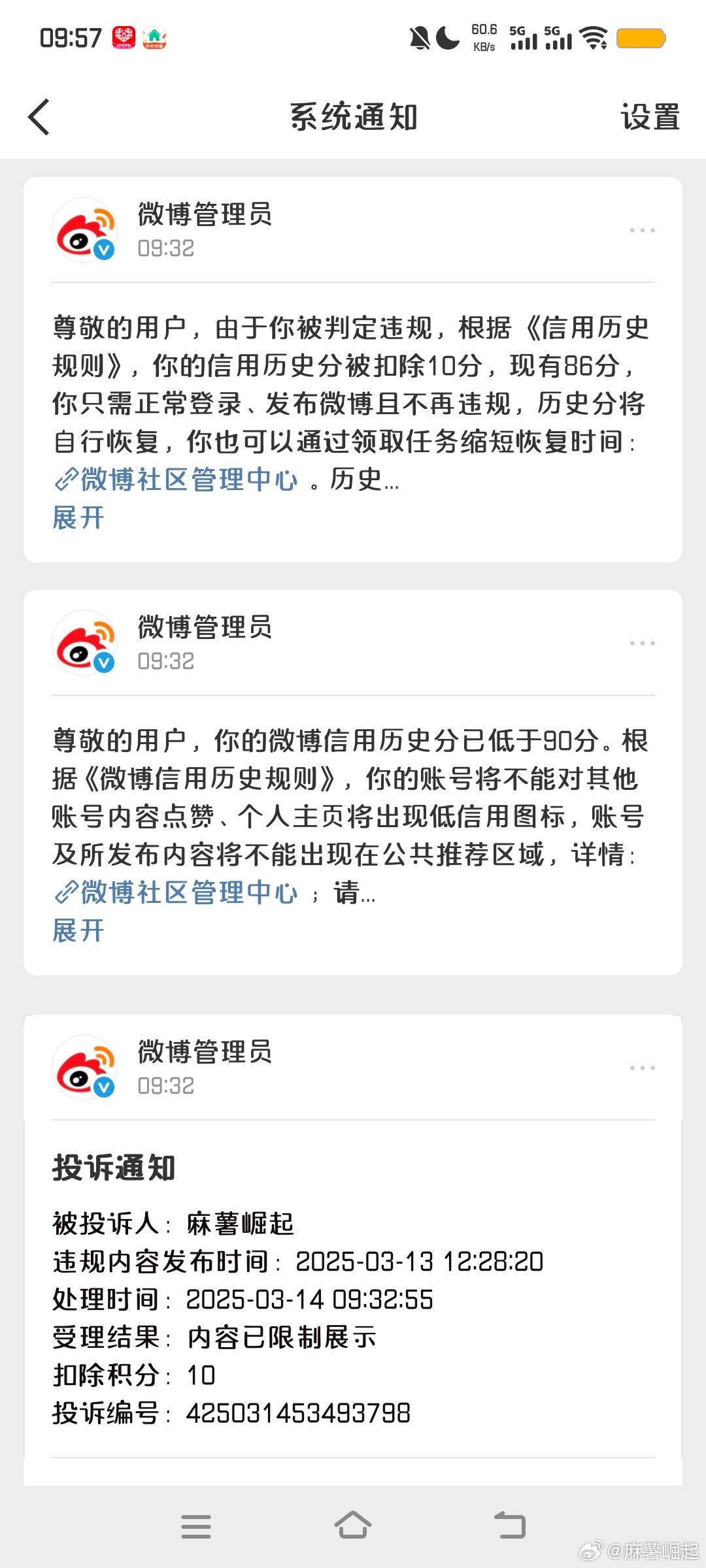Expand the 扣除10分 notification with 展开
This screenshot has height=1568, width=706.
pyautogui.click(x=78, y=517)
